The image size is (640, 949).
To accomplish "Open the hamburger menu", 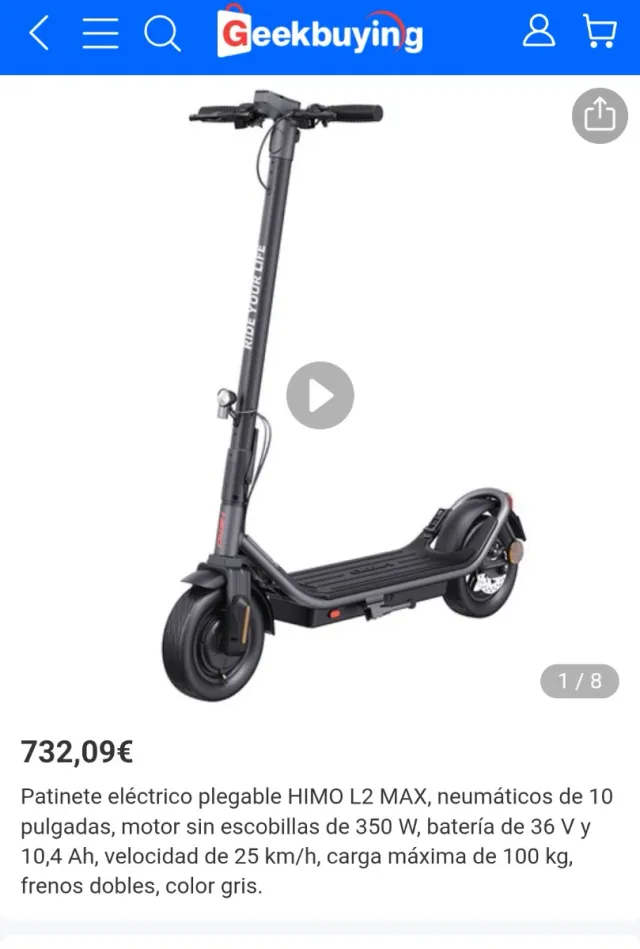I will 100,34.
